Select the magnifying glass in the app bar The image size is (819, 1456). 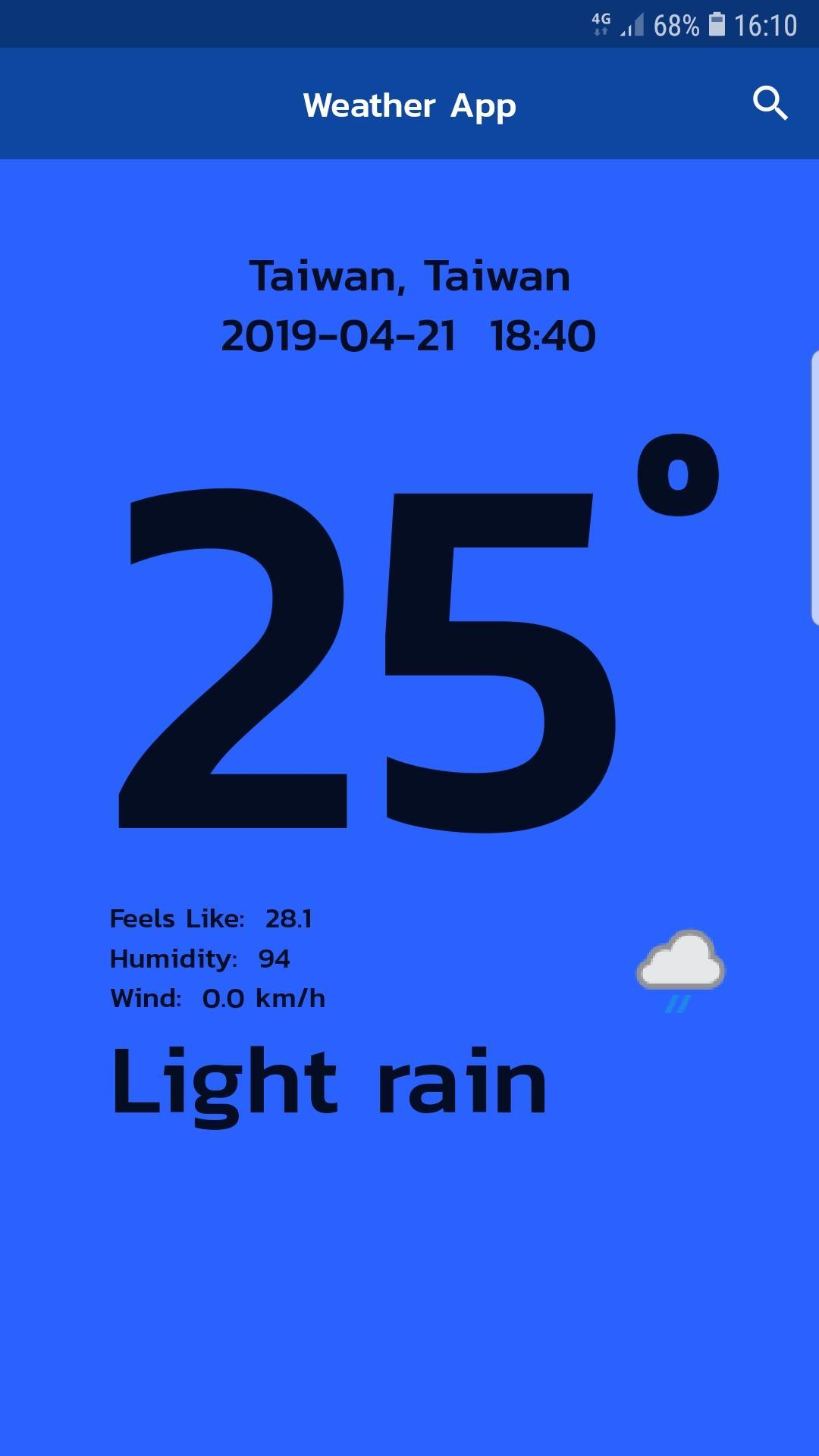[x=770, y=104]
